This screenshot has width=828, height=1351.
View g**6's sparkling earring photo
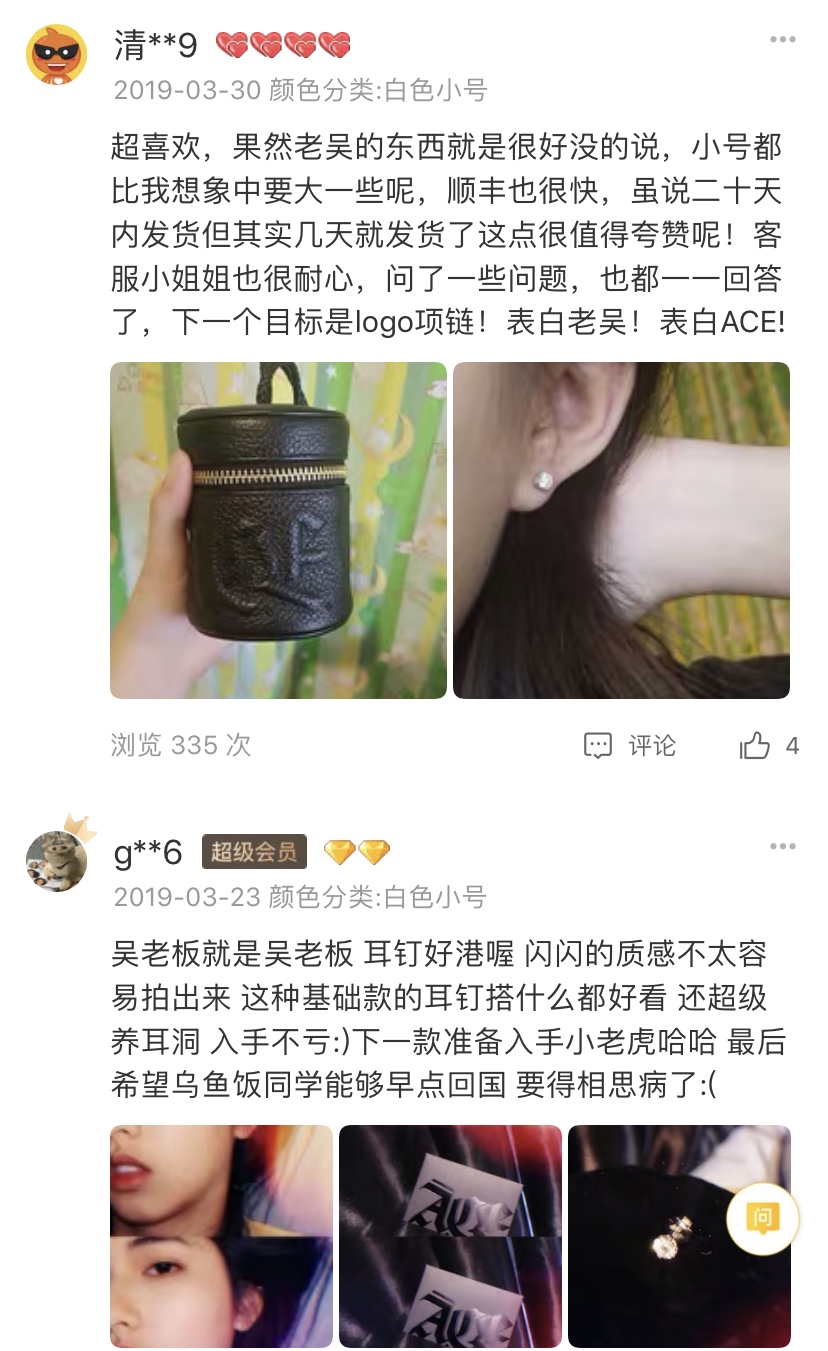pos(679,1236)
